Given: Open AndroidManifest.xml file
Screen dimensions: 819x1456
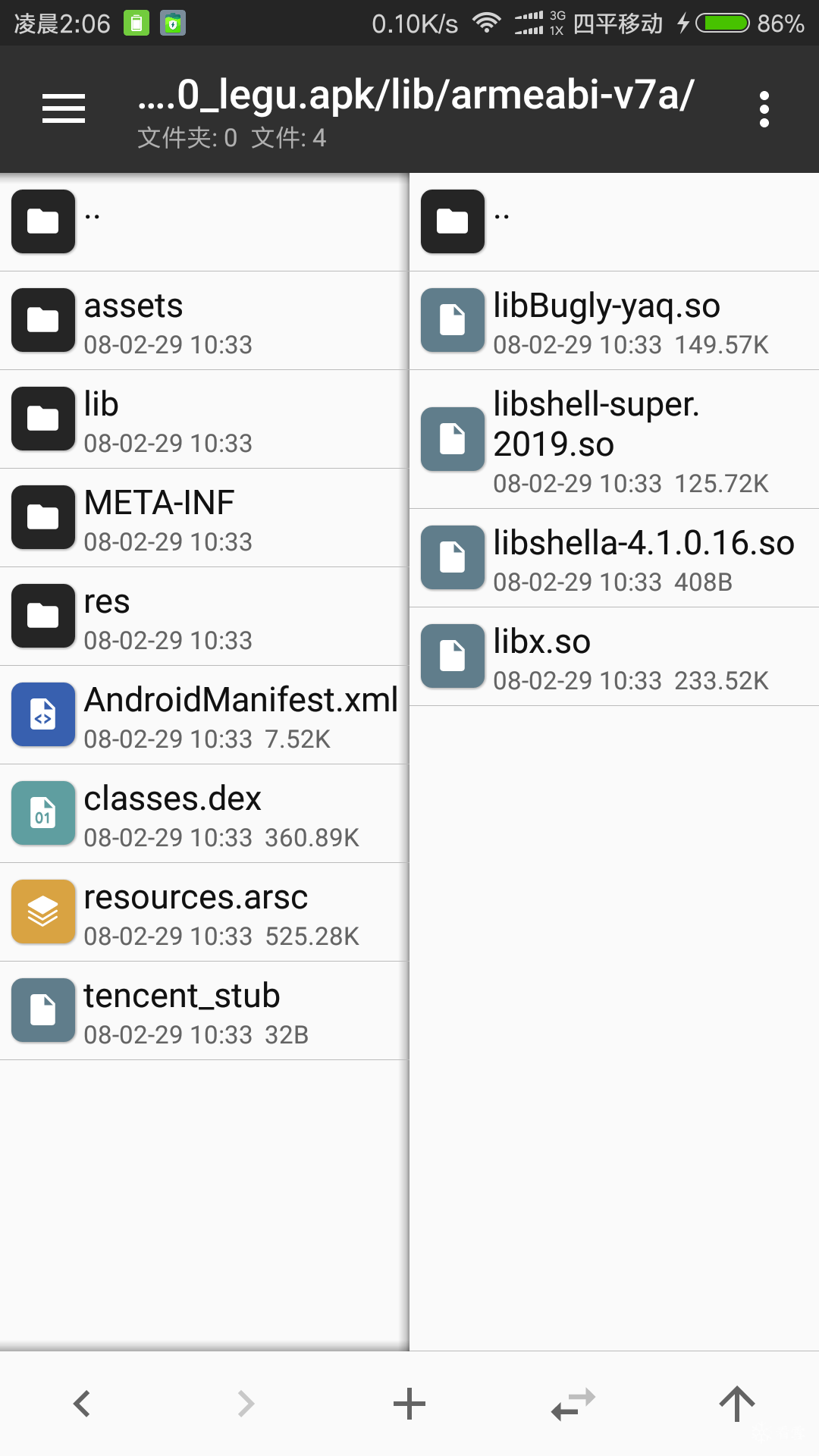Looking at the screenshot, I should [203, 716].
